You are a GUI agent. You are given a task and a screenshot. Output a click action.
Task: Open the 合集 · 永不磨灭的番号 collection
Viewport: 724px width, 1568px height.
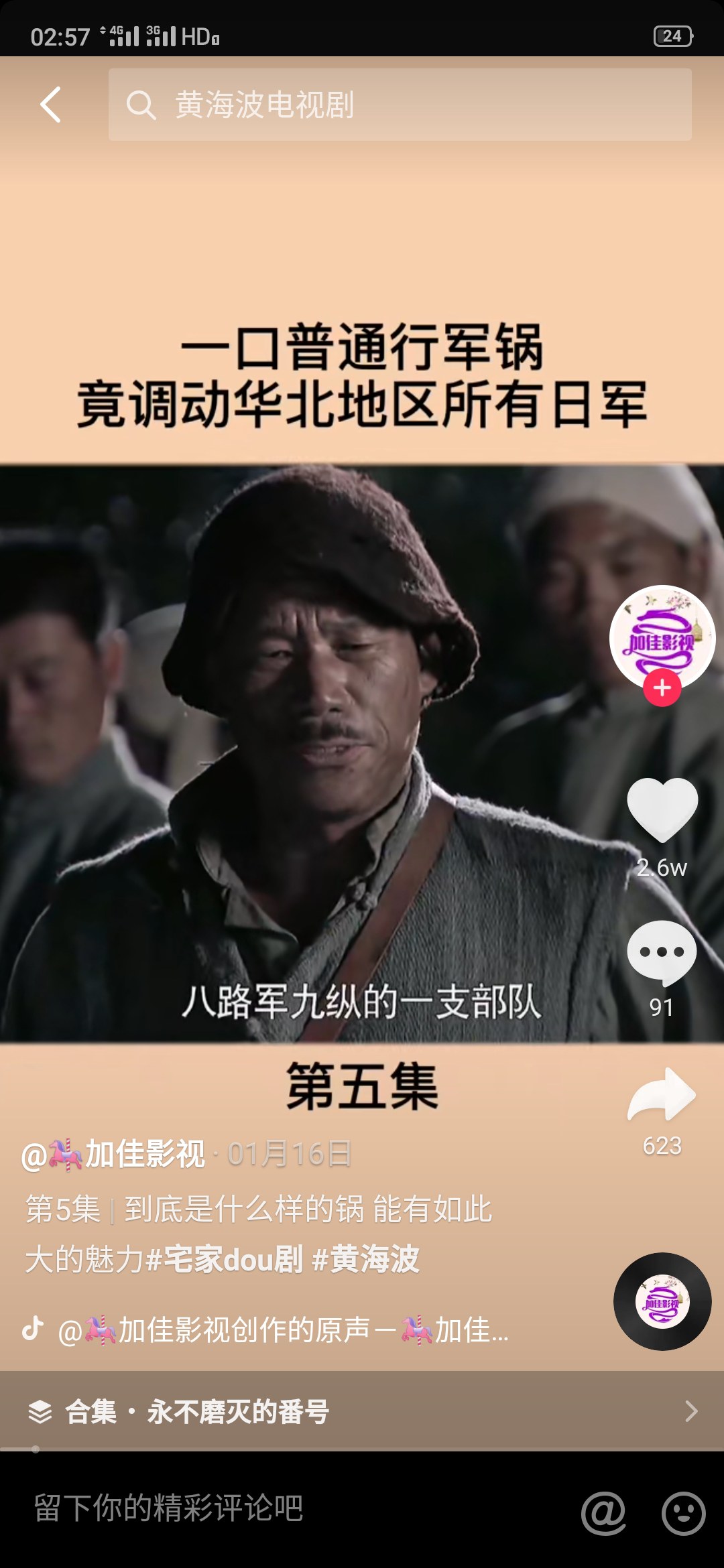(x=362, y=1411)
